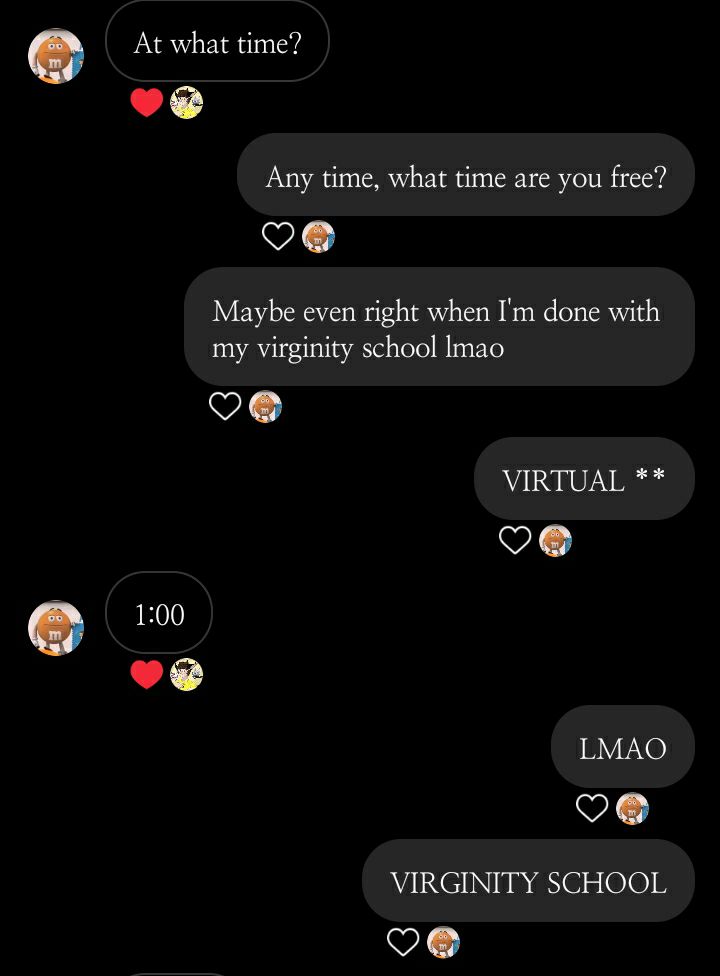Click the seen-indicator avatar under the "LMAO" message
Screen dimensions: 720x976
pos(632,807)
